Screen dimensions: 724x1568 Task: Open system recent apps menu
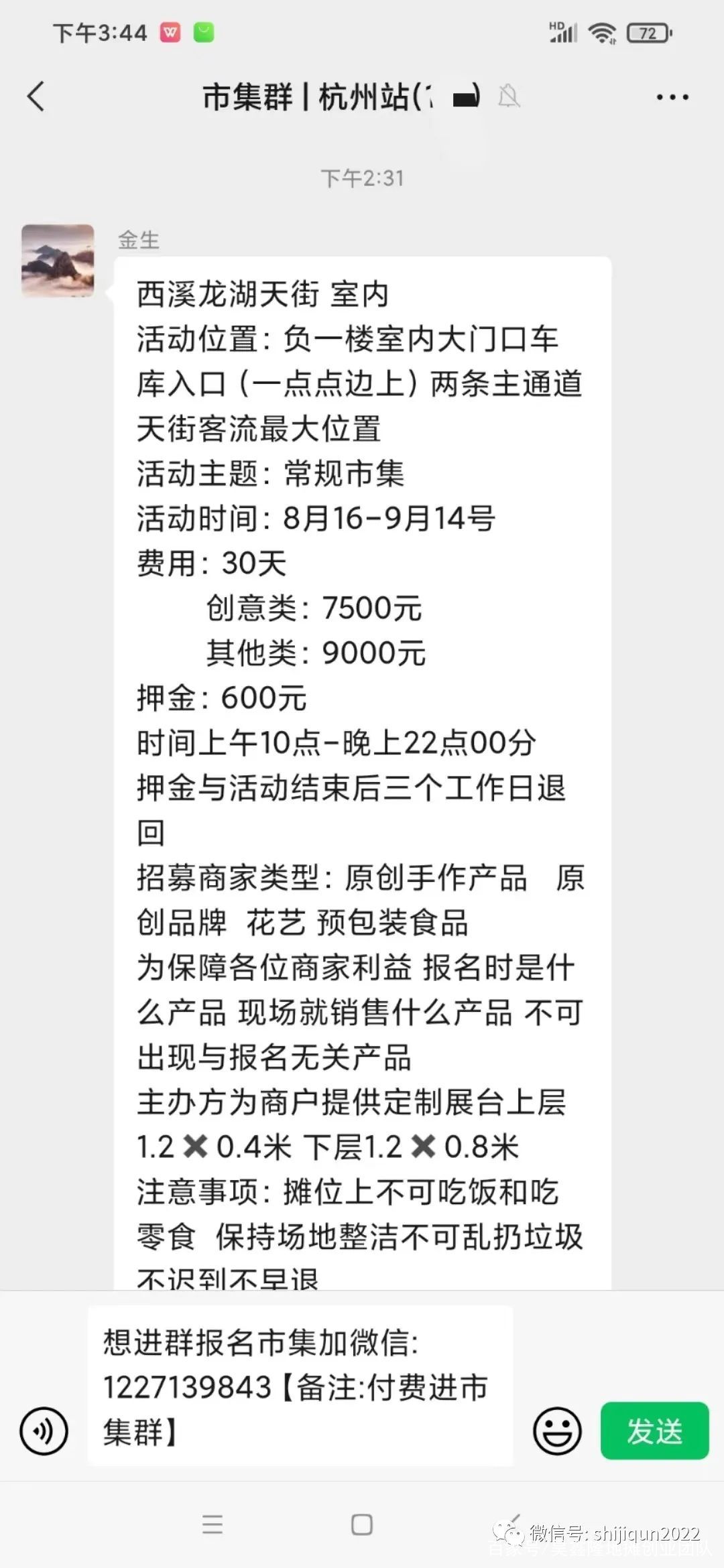click(213, 1525)
